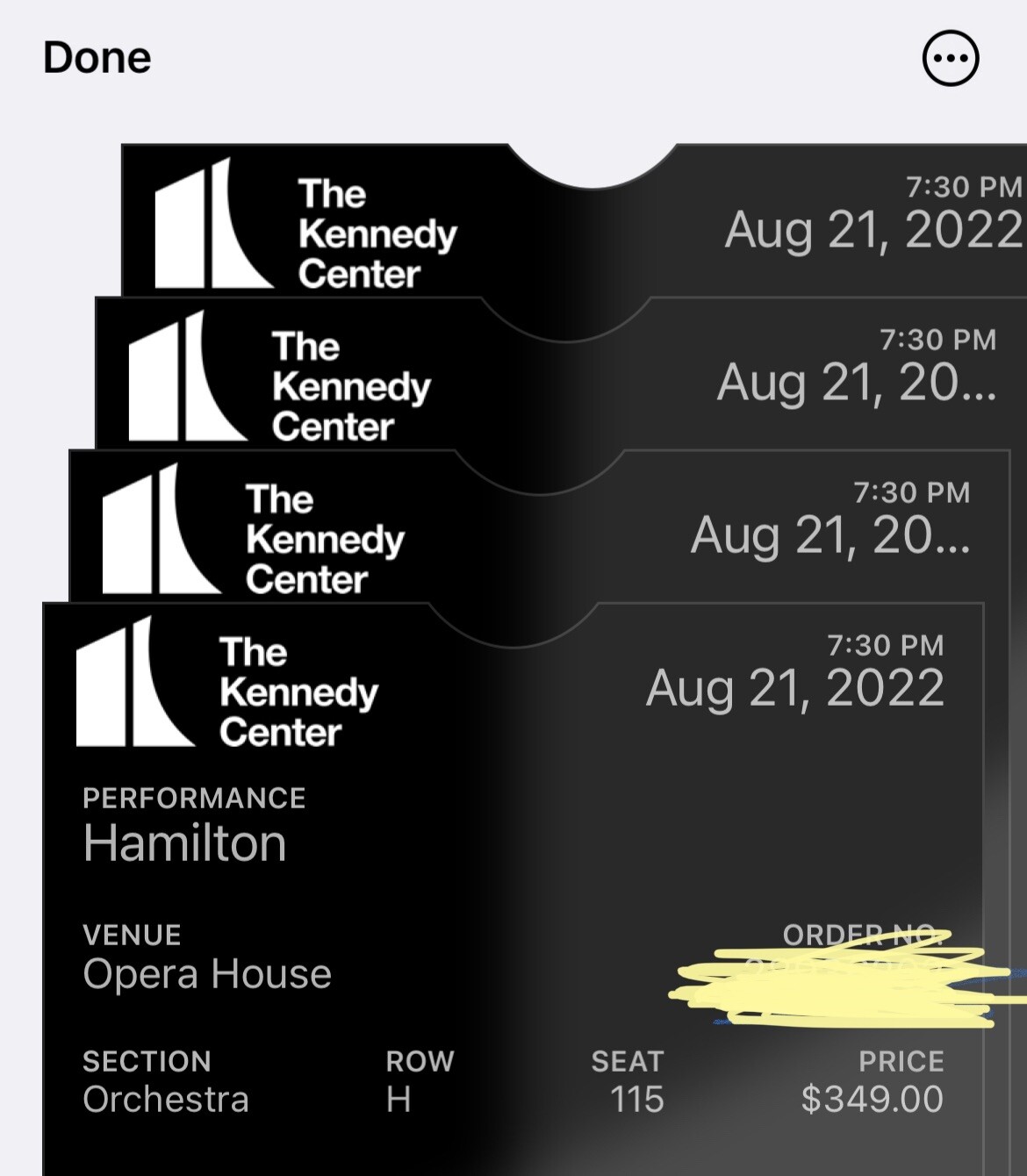Image resolution: width=1027 pixels, height=1176 pixels.
Task: Select the Orchestra section label
Action: (166, 1099)
